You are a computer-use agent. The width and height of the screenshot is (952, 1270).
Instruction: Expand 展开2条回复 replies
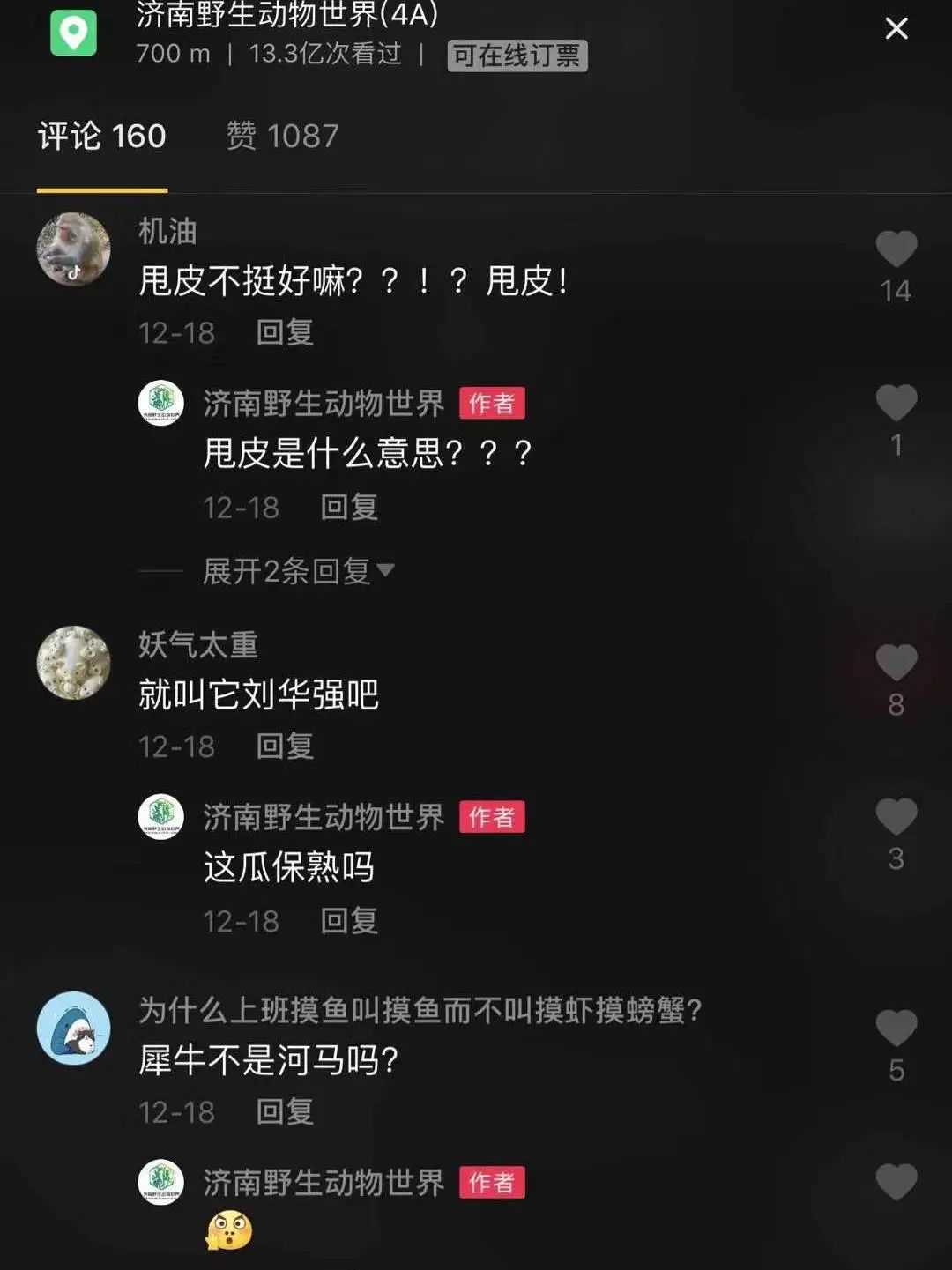click(x=298, y=572)
